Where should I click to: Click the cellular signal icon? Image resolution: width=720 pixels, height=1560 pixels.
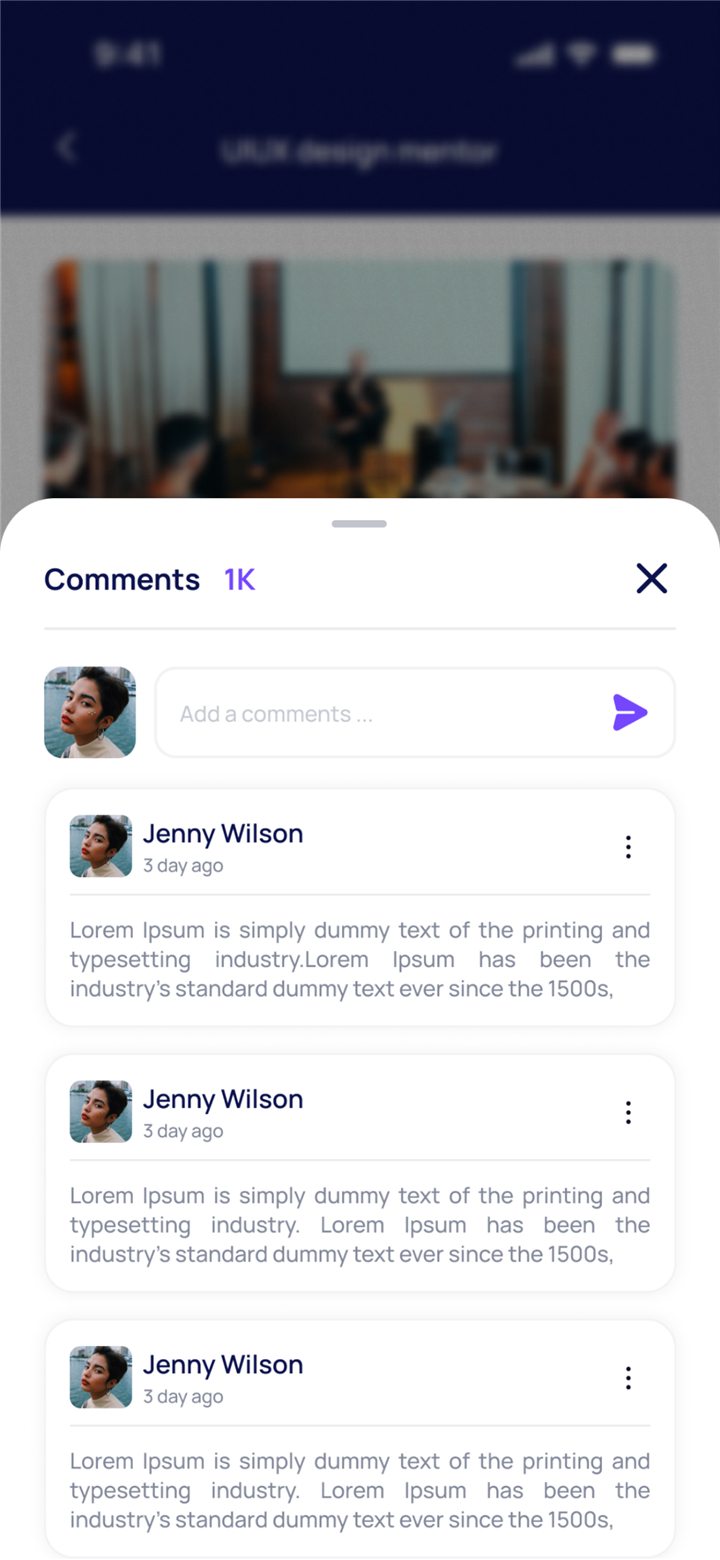click(x=536, y=57)
